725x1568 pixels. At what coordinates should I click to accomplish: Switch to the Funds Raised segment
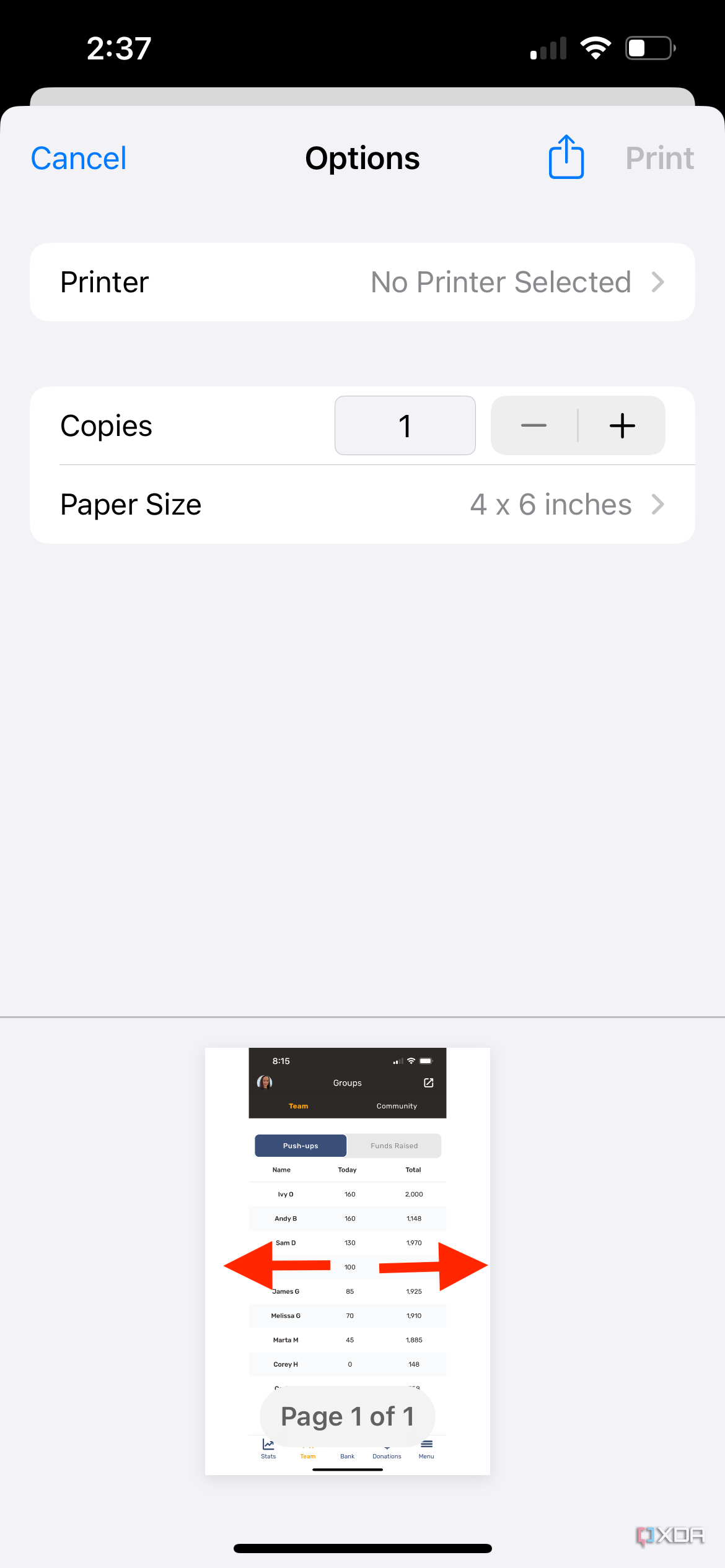[393, 1145]
